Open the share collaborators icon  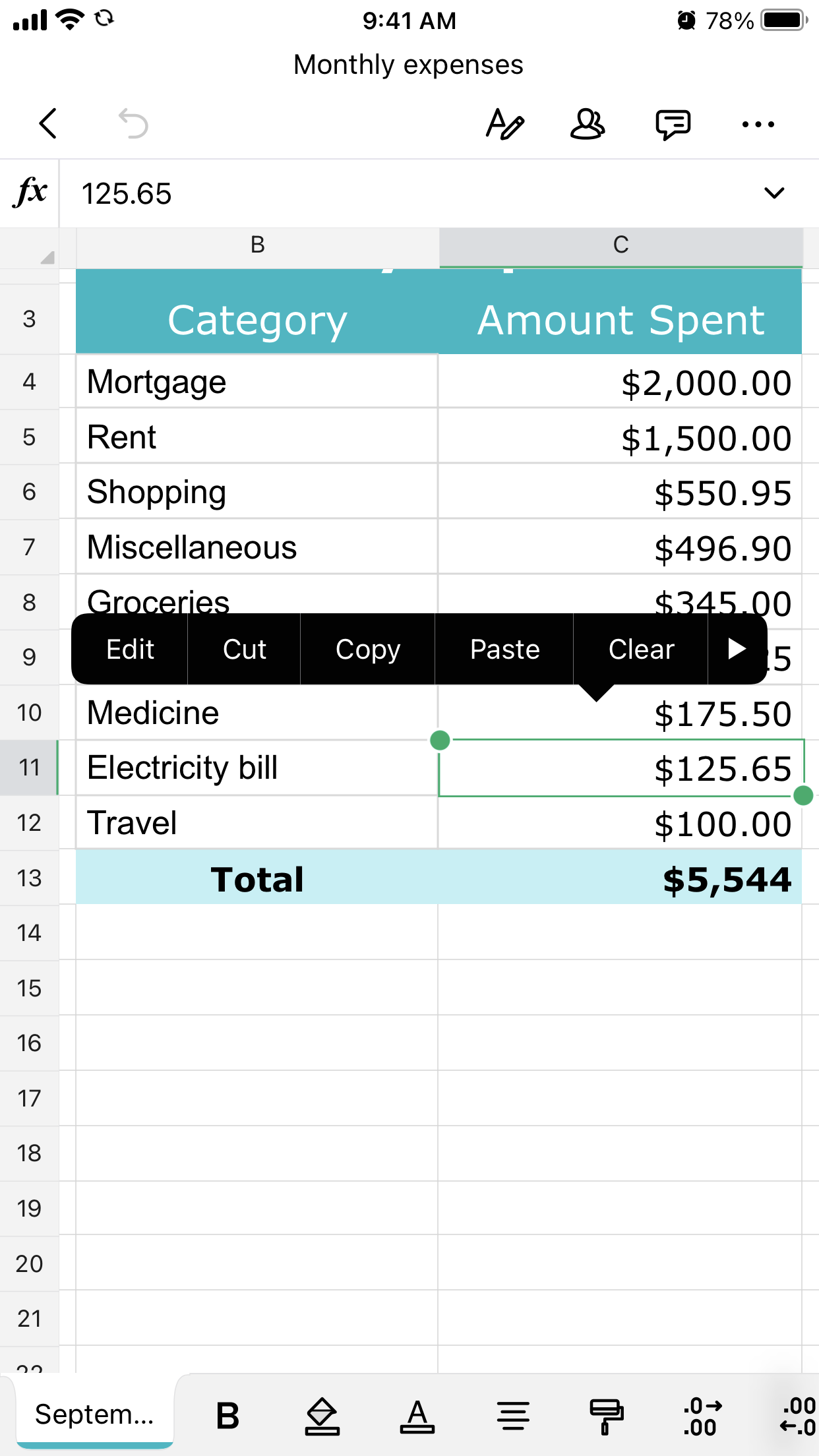[x=587, y=123]
